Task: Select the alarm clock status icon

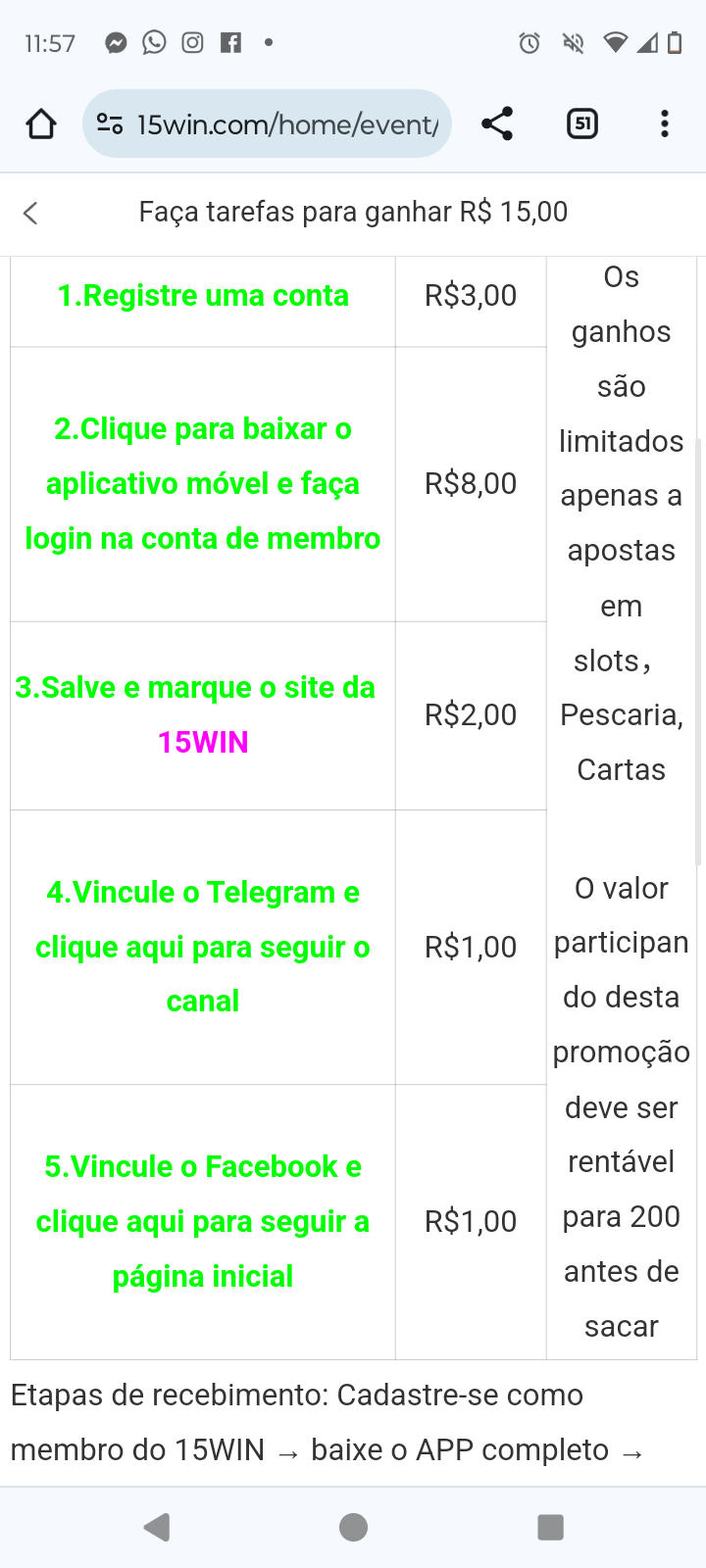Action: [x=529, y=43]
